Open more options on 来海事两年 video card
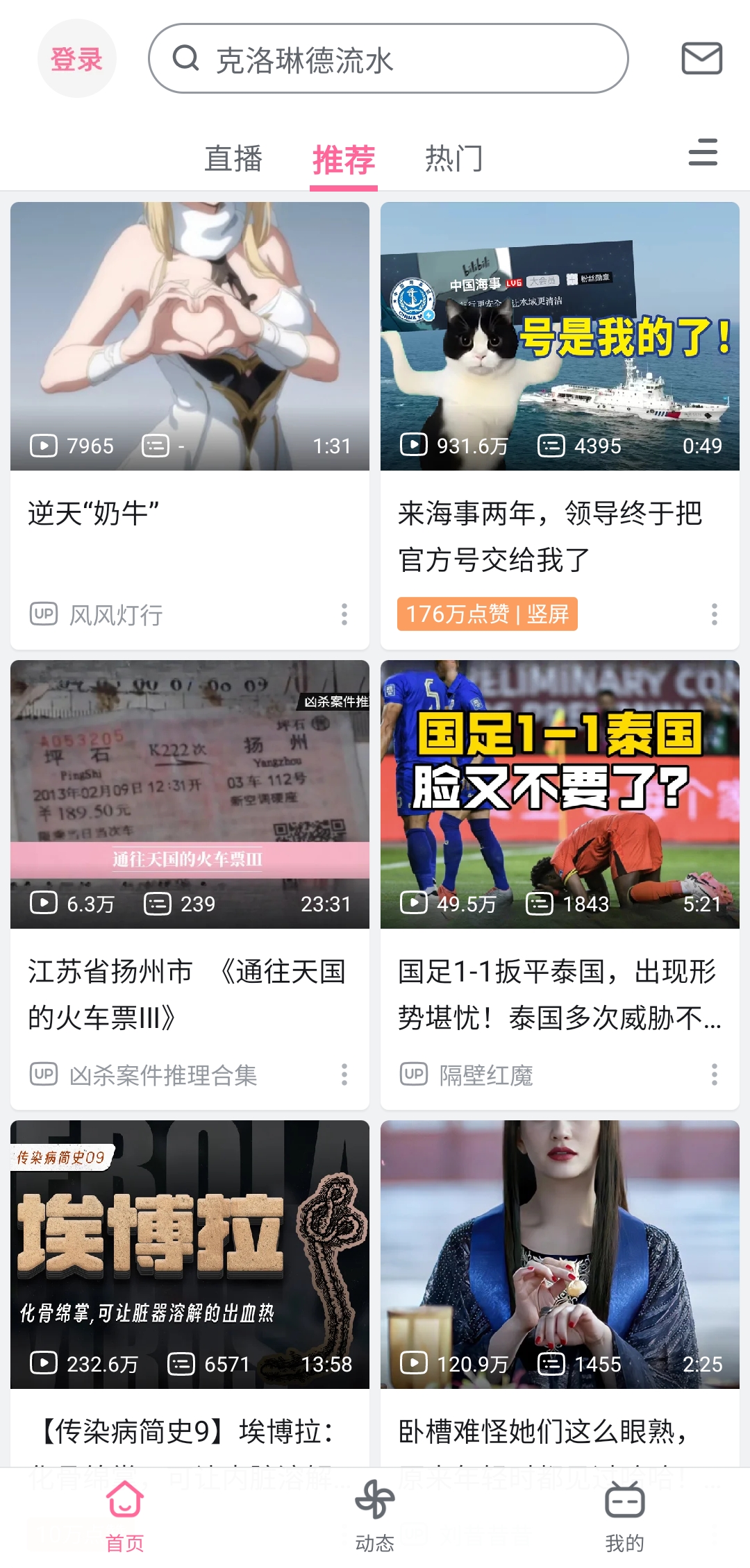The width and height of the screenshot is (750, 1568). pyautogui.click(x=715, y=614)
